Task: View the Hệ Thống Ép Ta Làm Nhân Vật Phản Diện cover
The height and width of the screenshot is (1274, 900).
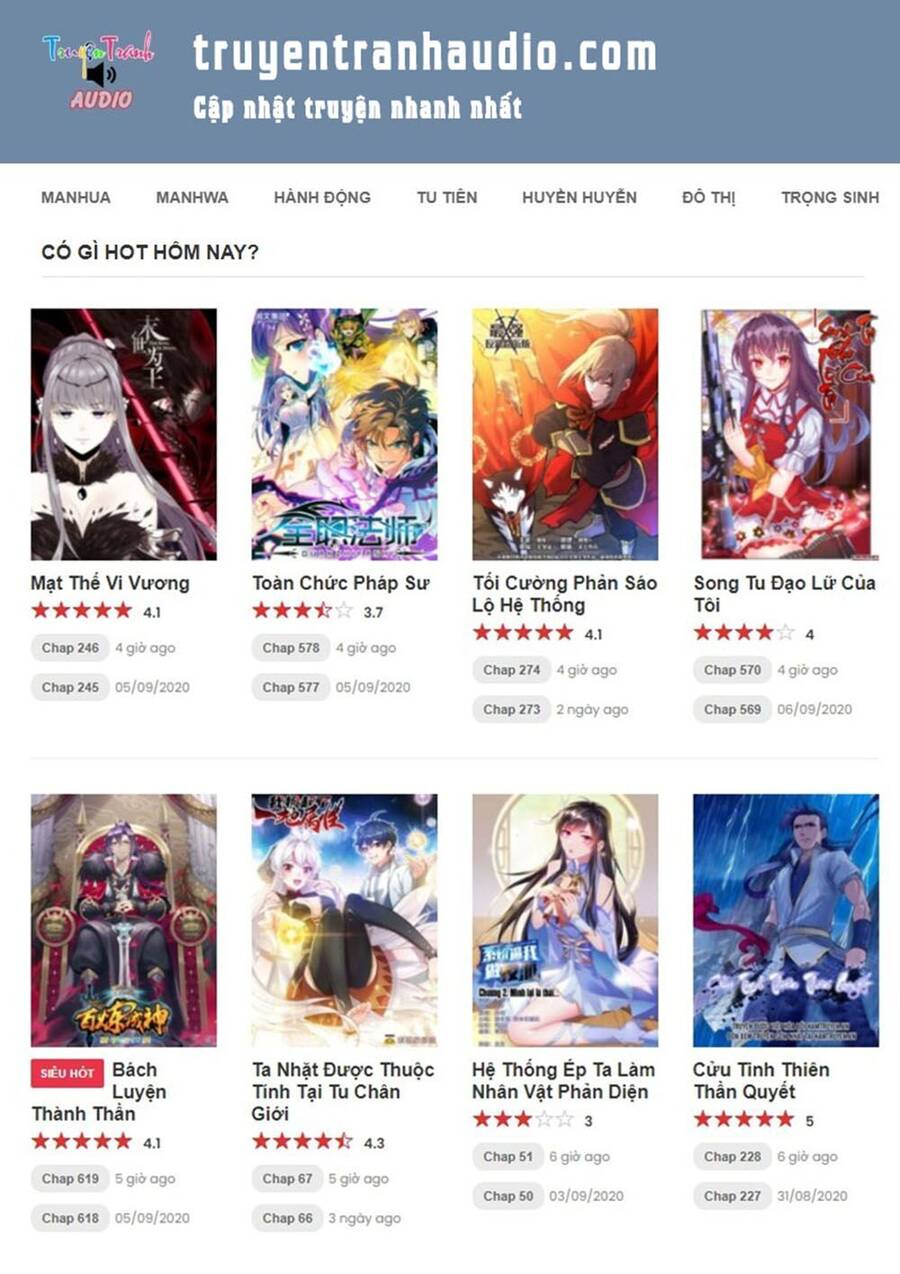Action: (x=565, y=920)
